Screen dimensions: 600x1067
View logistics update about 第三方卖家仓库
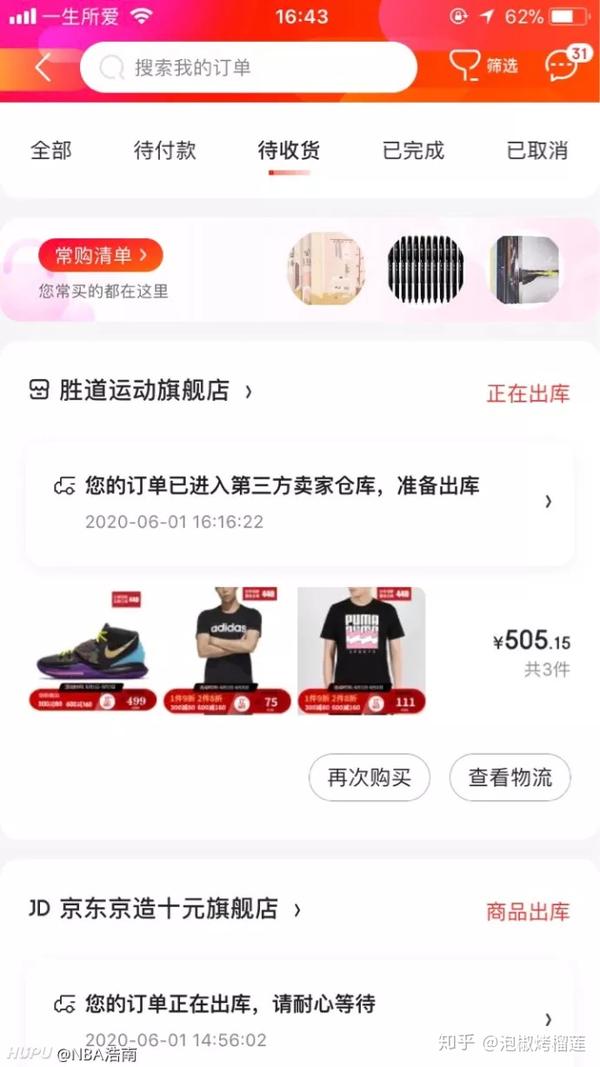pyautogui.click(x=300, y=502)
